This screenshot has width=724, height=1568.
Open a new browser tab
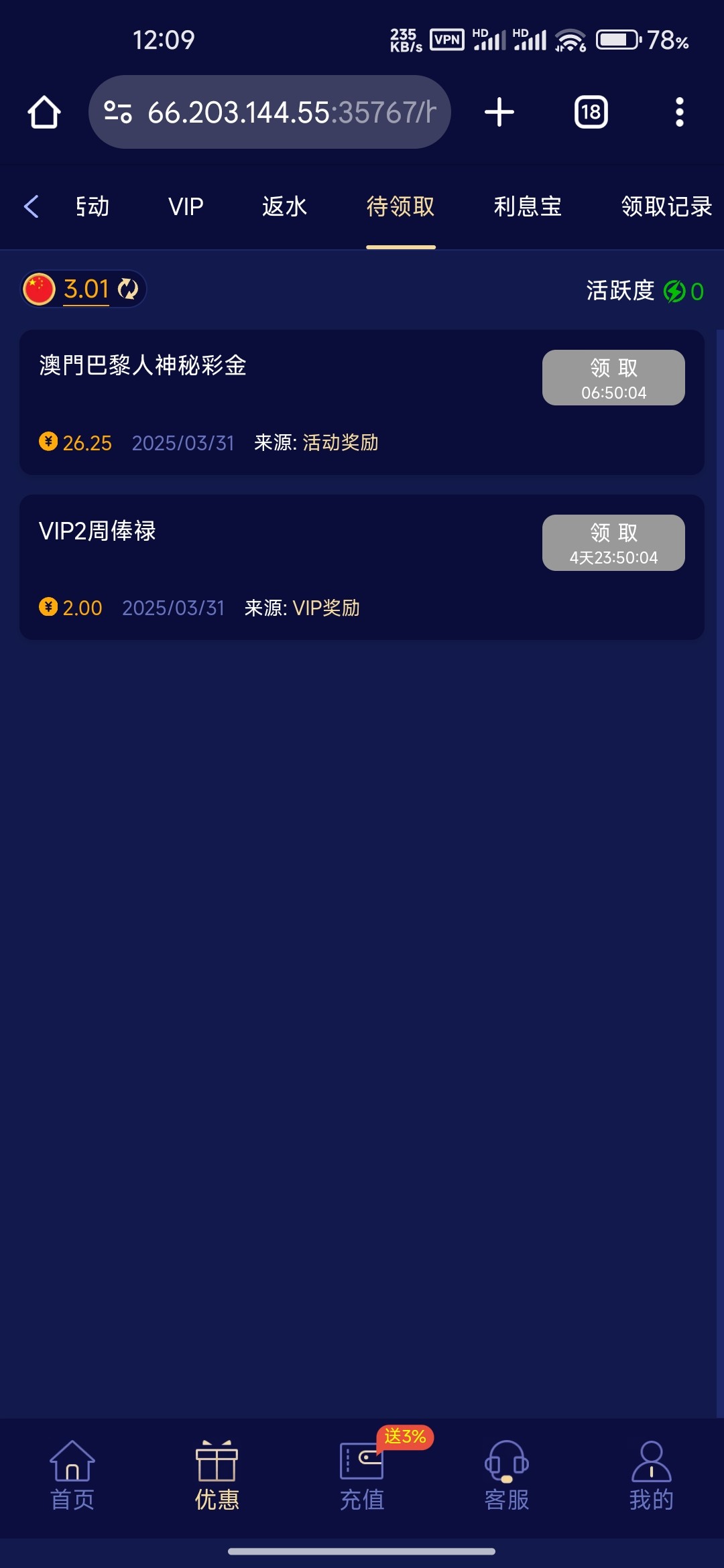coord(499,112)
